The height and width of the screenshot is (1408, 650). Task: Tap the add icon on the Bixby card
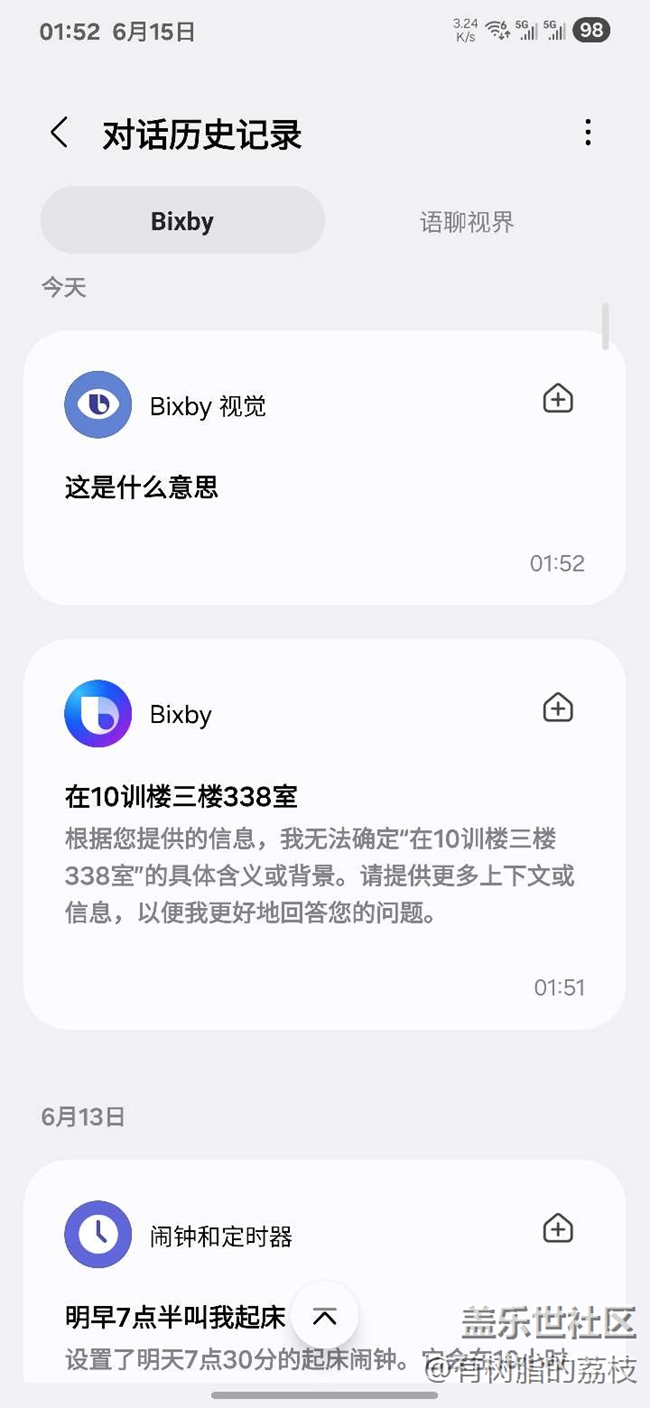[557, 708]
